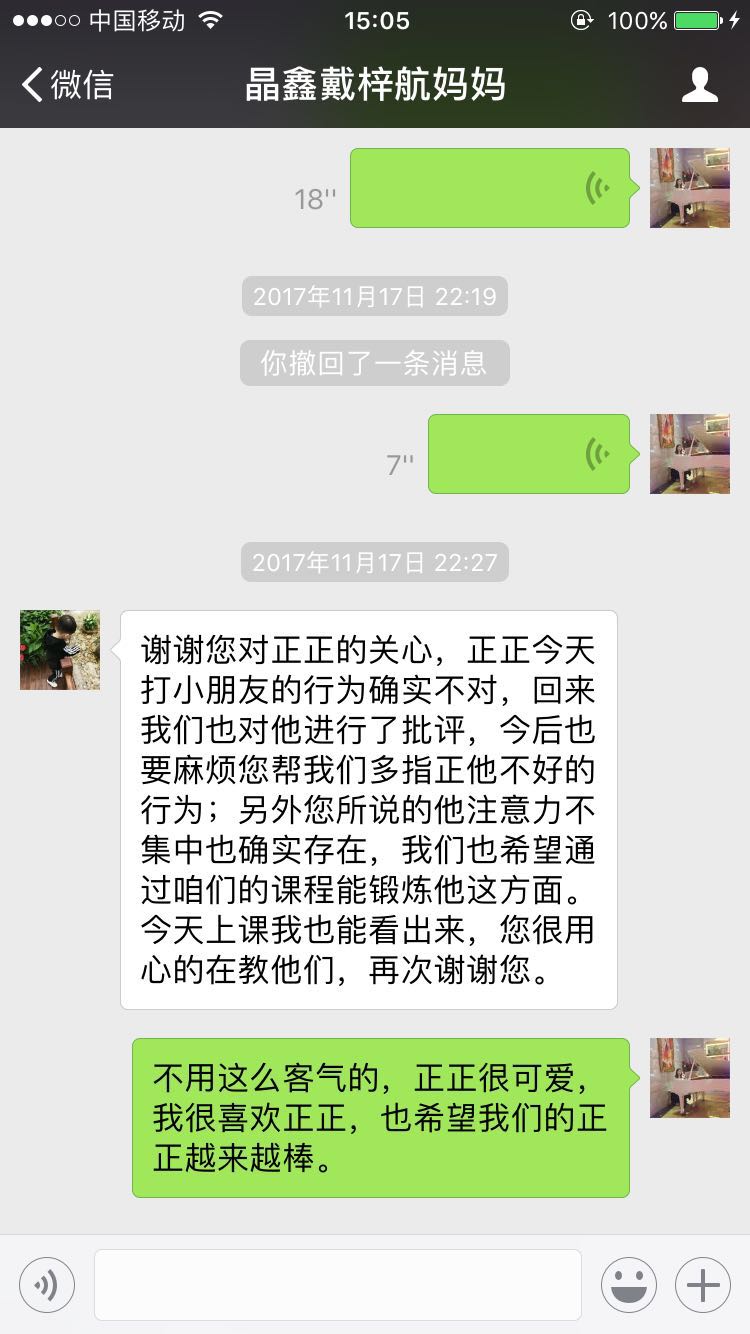750x1334 pixels.
Task: Open the emoji sticker panel
Action: (629, 1285)
